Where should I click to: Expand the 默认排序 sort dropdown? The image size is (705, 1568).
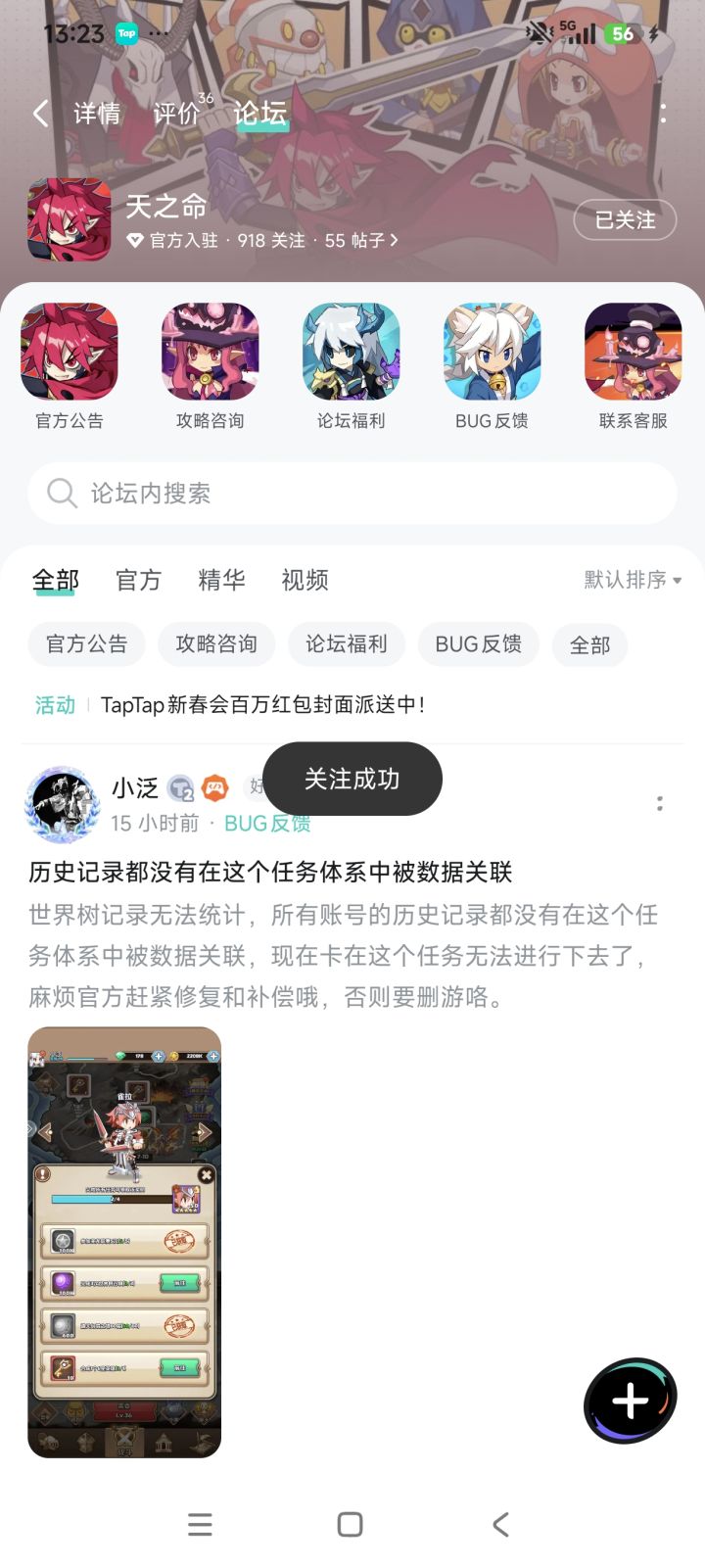[633, 580]
